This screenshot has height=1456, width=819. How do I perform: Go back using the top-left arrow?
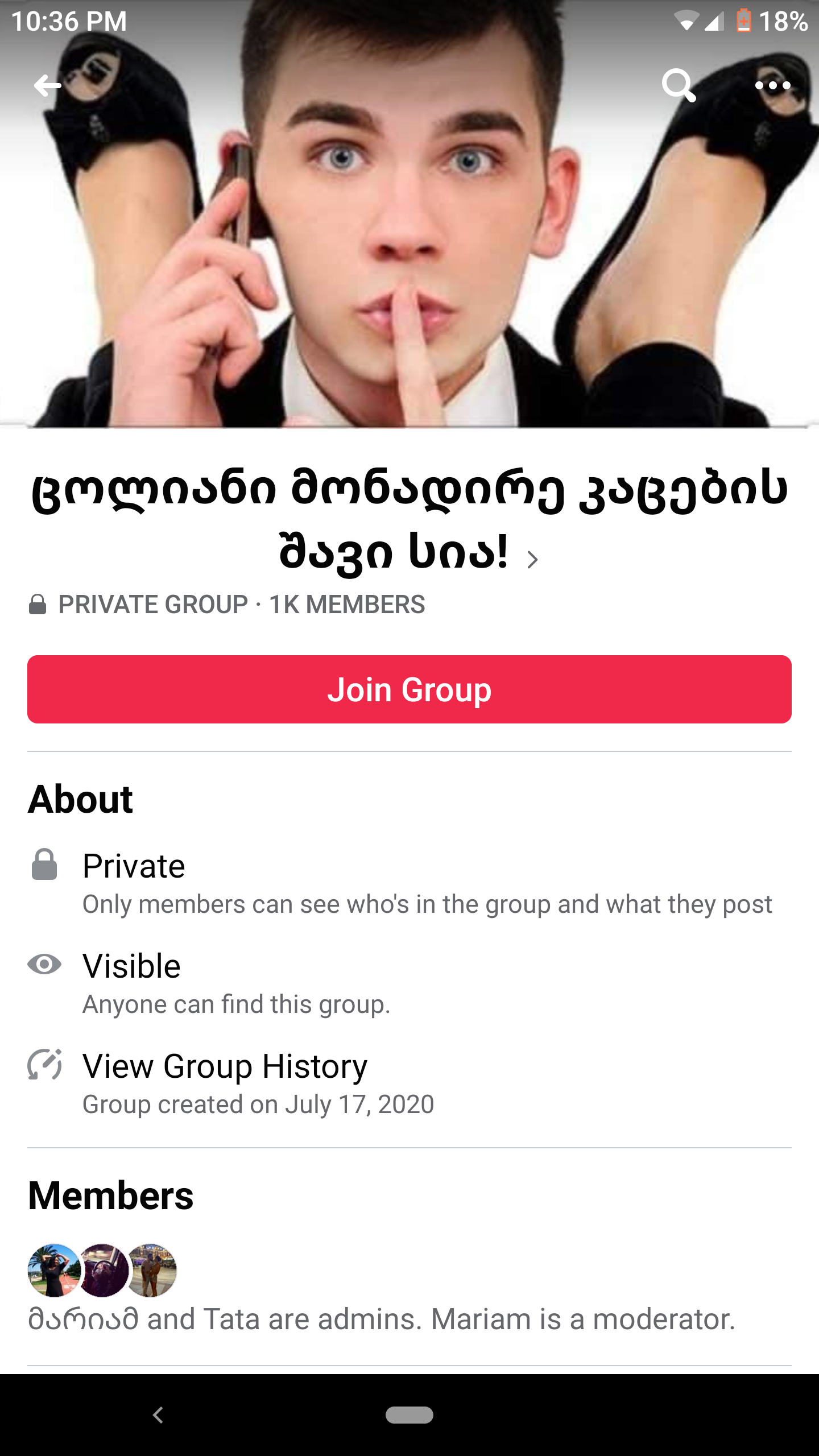click(48, 86)
